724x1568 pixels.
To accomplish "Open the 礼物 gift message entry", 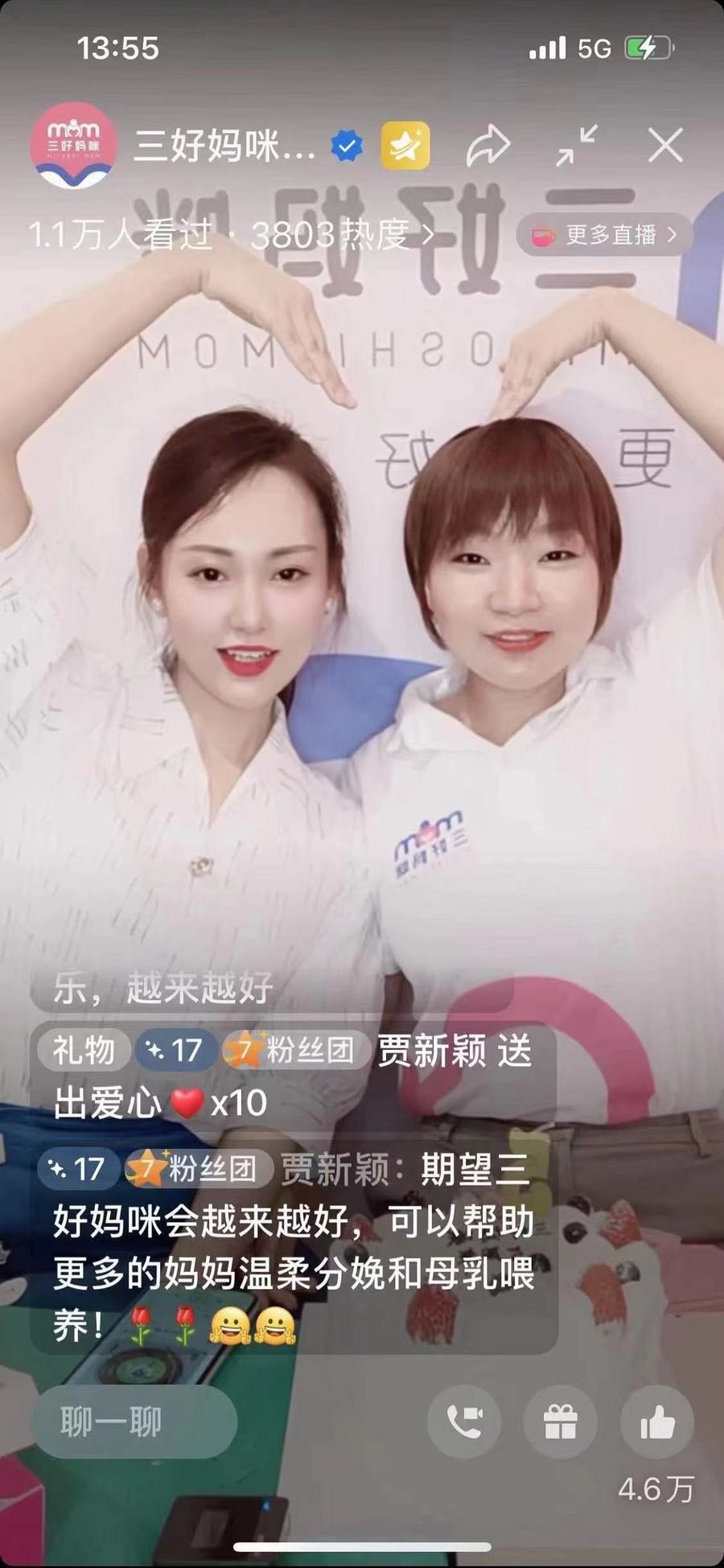I will (x=83, y=1050).
